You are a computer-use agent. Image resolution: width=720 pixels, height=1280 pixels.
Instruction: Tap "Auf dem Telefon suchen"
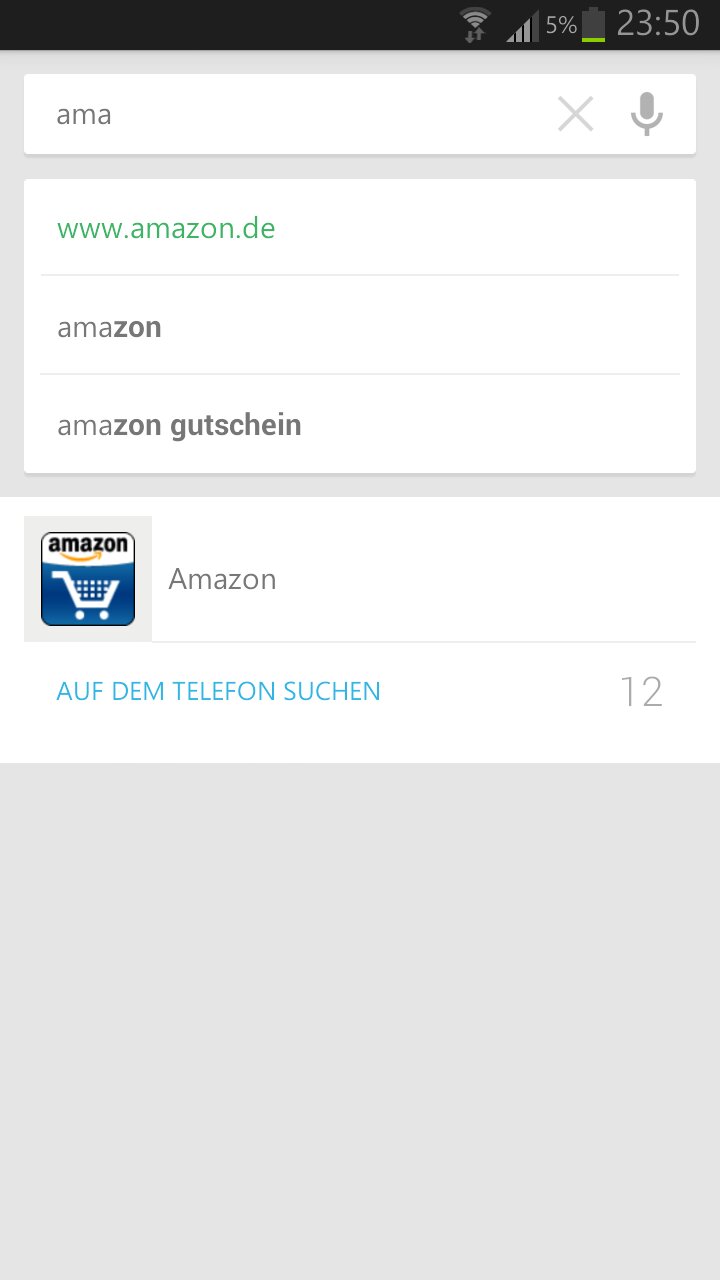pyautogui.click(x=219, y=691)
